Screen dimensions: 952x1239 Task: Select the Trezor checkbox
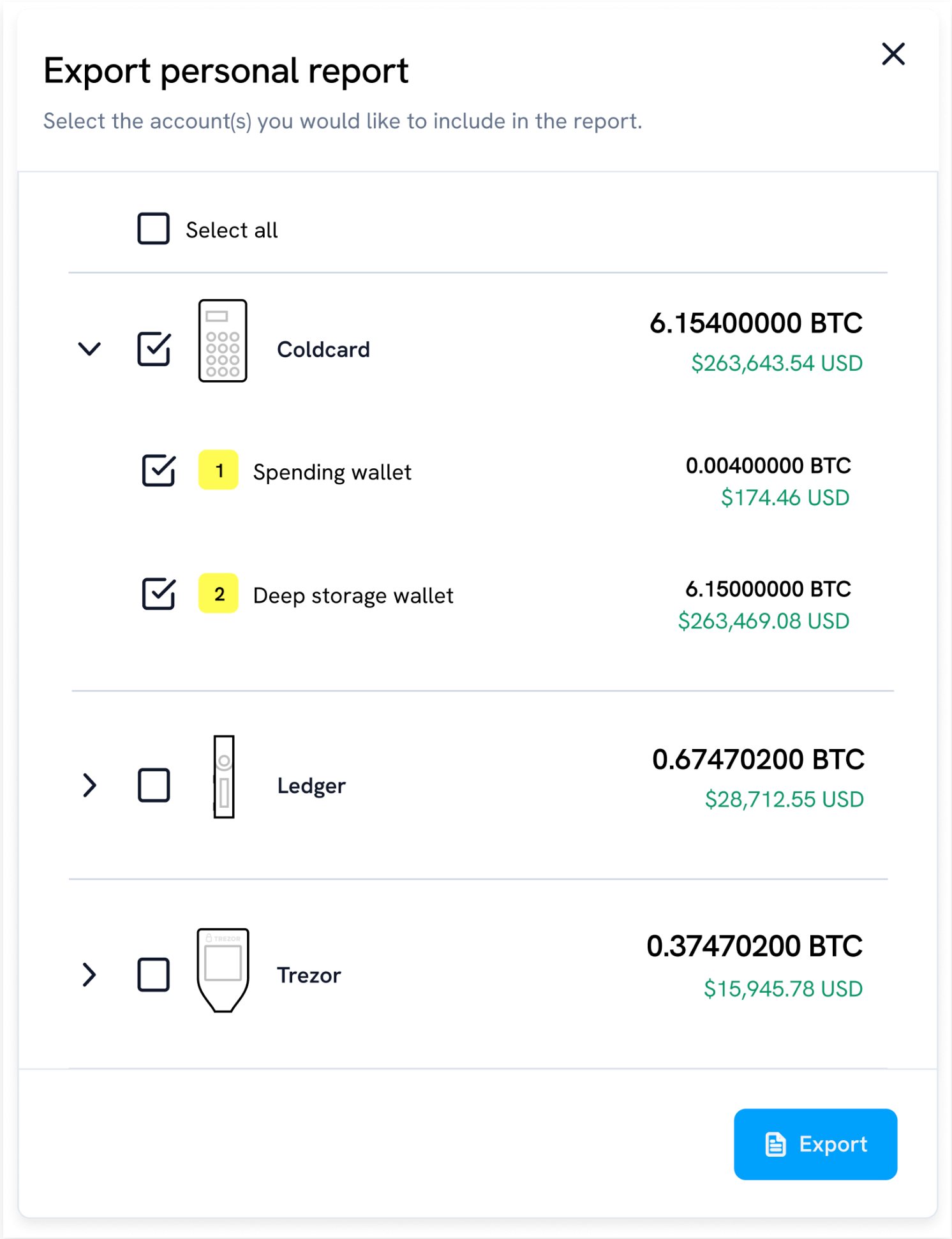coord(154,974)
